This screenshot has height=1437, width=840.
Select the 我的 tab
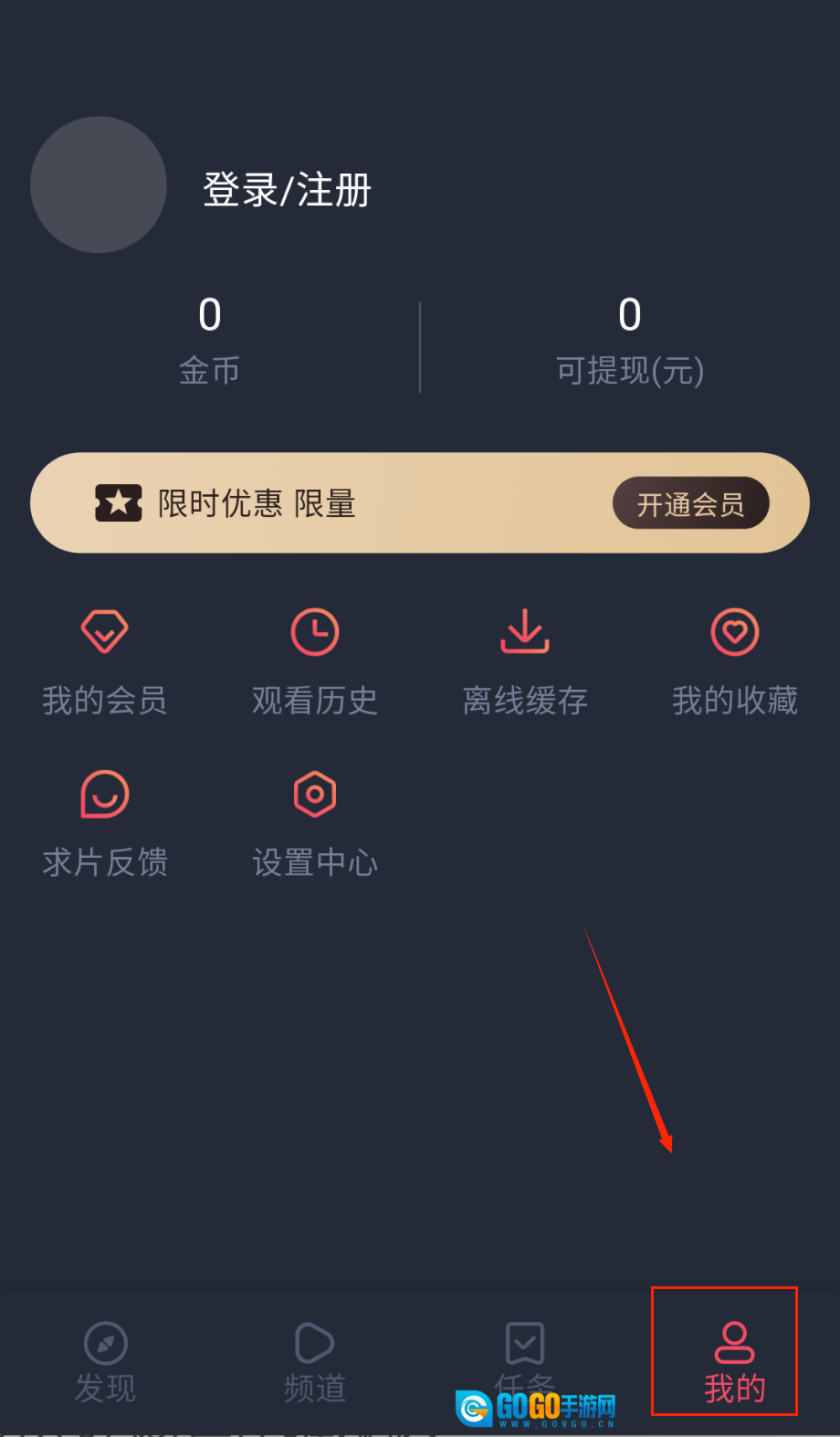[x=734, y=1361]
